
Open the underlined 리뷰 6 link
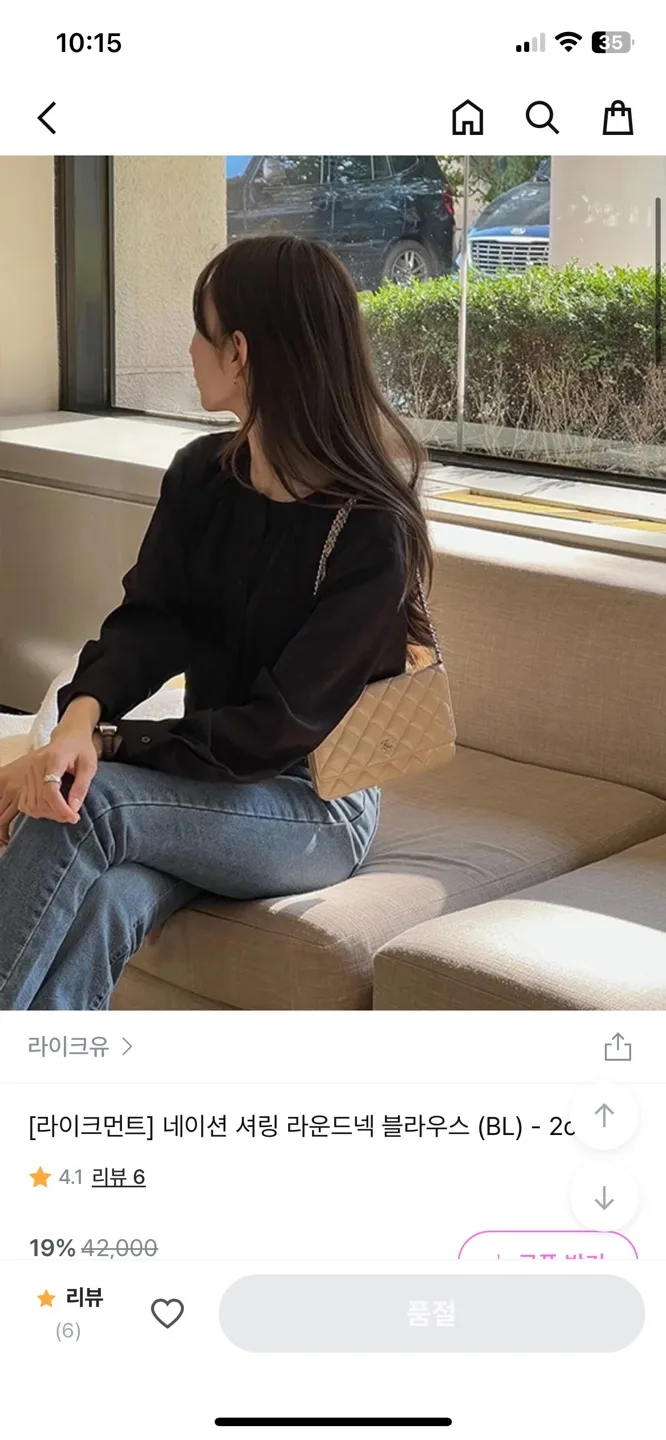tap(118, 1177)
